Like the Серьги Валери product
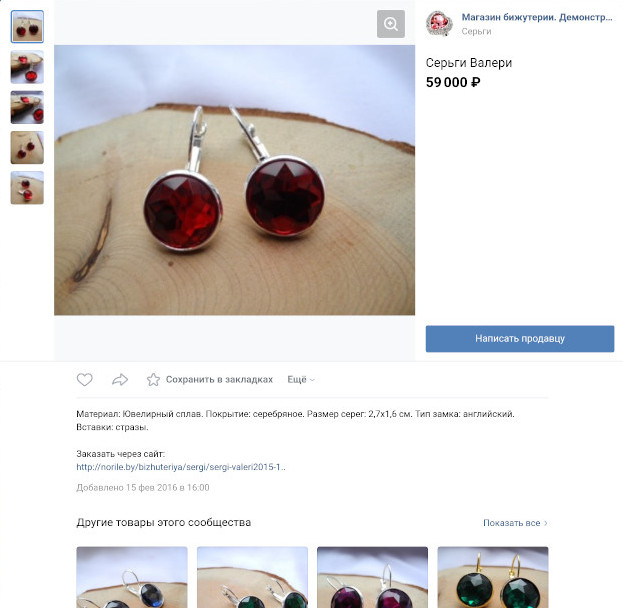Image resolution: width=623 pixels, height=608 pixels. pyautogui.click(x=85, y=380)
